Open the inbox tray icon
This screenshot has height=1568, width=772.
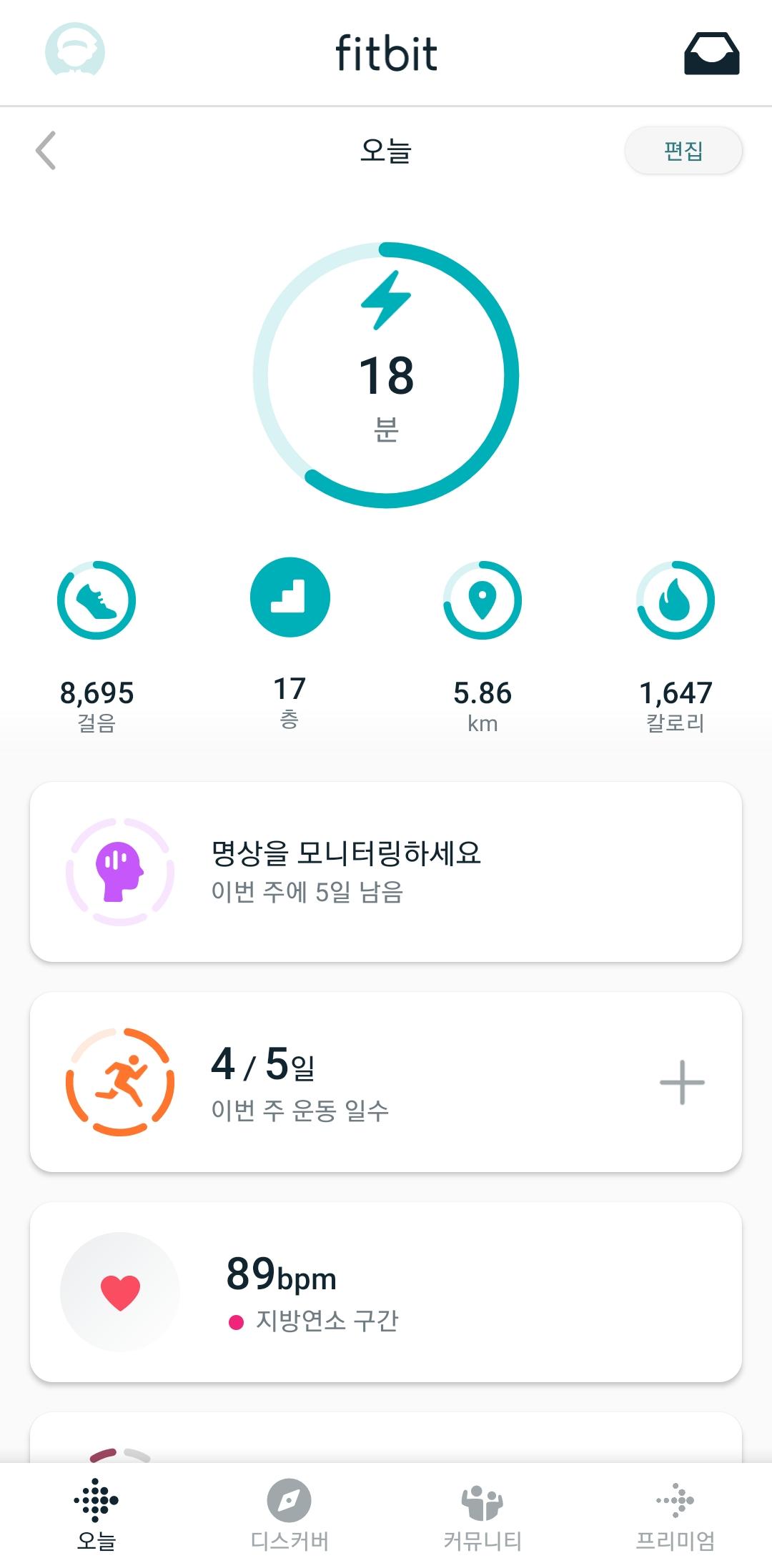(711, 54)
